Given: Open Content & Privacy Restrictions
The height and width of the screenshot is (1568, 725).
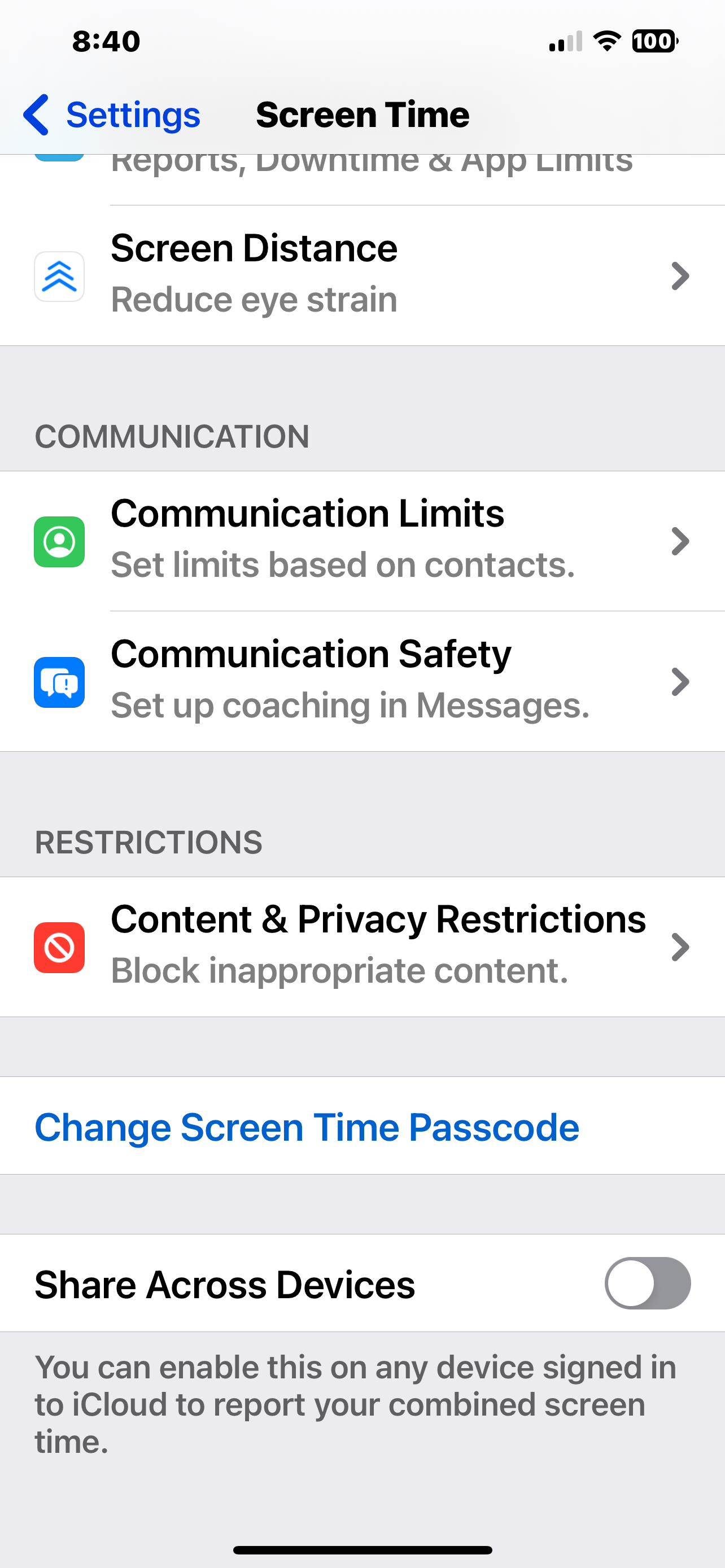Looking at the screenshot, I should pos(362,947).
